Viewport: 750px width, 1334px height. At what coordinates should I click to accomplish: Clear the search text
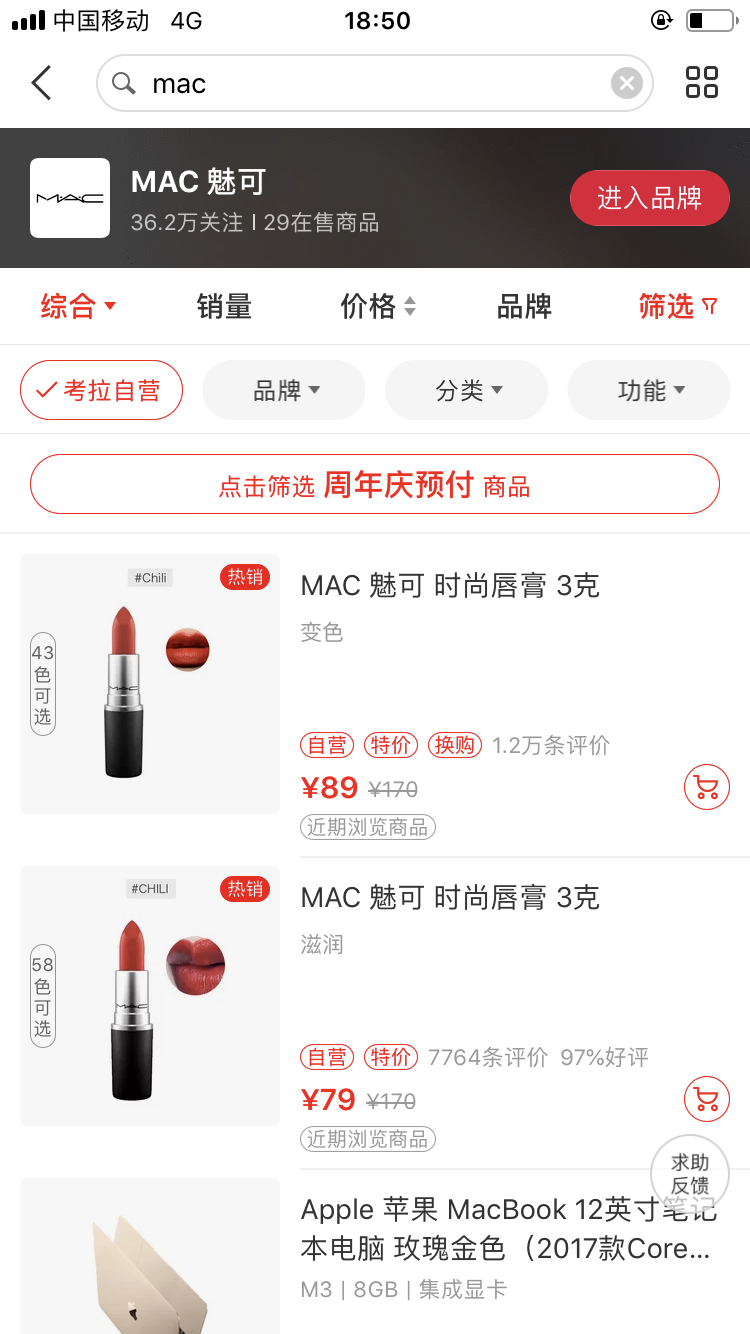tap(627, 83)
